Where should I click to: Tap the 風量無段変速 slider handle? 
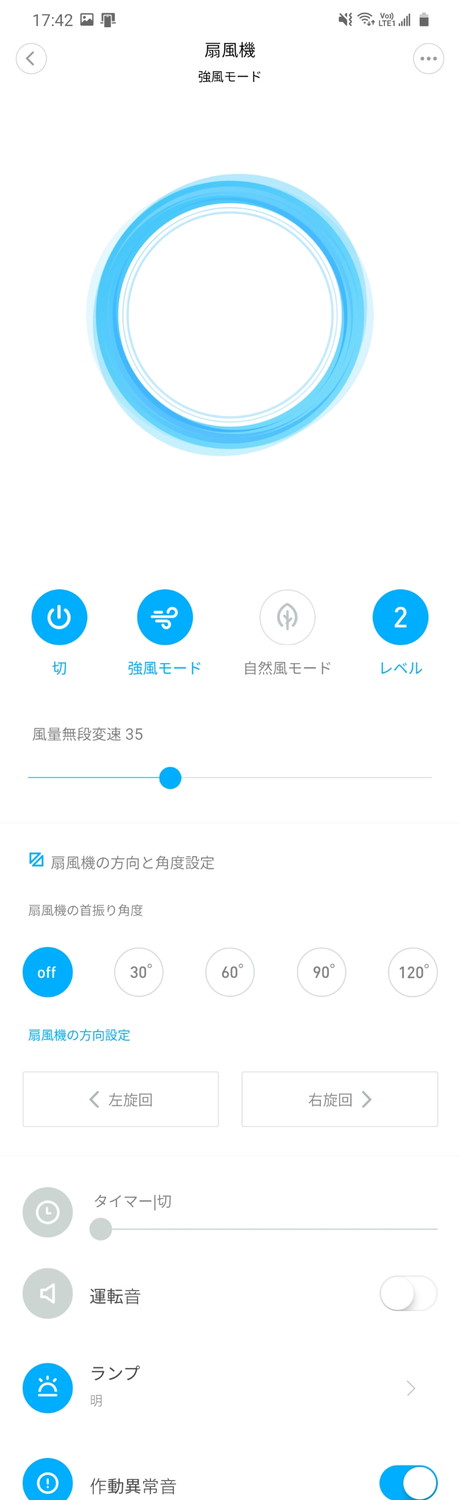click(x=171, y=777)
